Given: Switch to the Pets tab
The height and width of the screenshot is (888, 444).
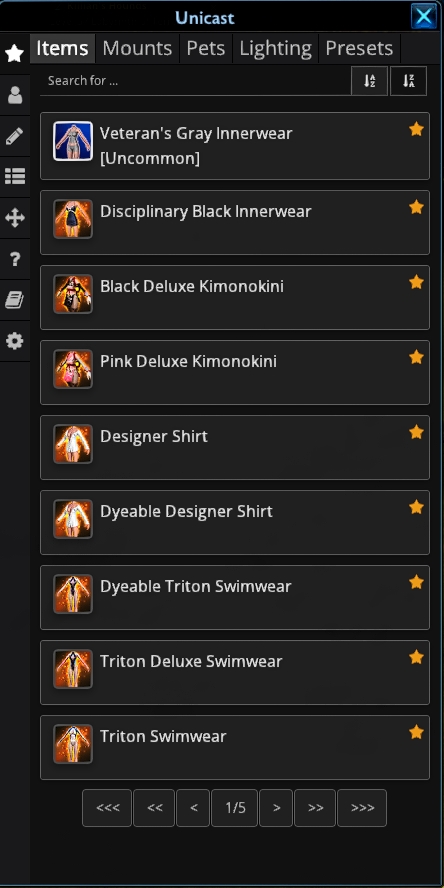Looking at the screenshot, I should [206, 48].
